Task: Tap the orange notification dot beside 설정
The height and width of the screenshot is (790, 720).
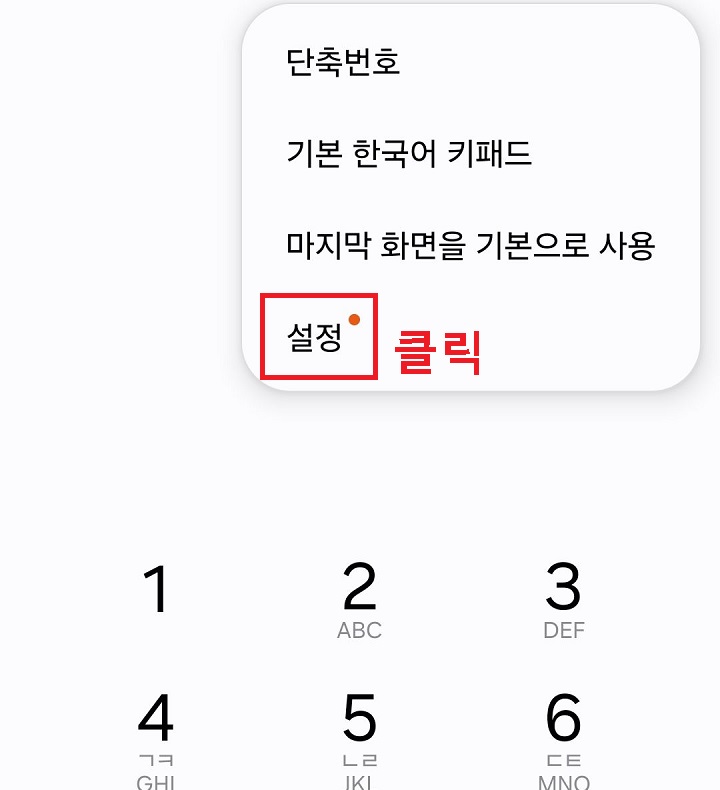Action: (353, 317)
